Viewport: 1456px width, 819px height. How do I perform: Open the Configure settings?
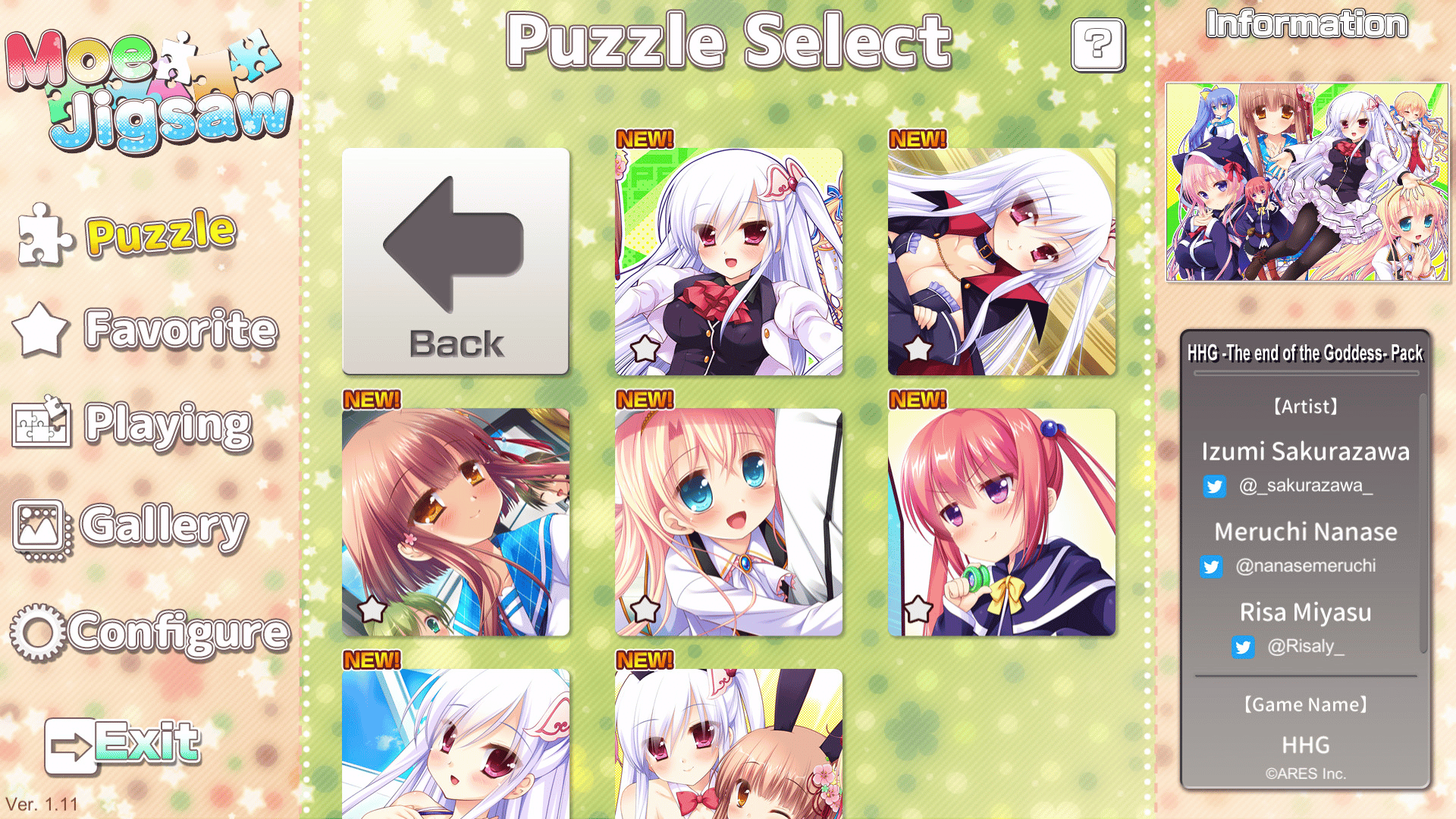click(149, 632)
